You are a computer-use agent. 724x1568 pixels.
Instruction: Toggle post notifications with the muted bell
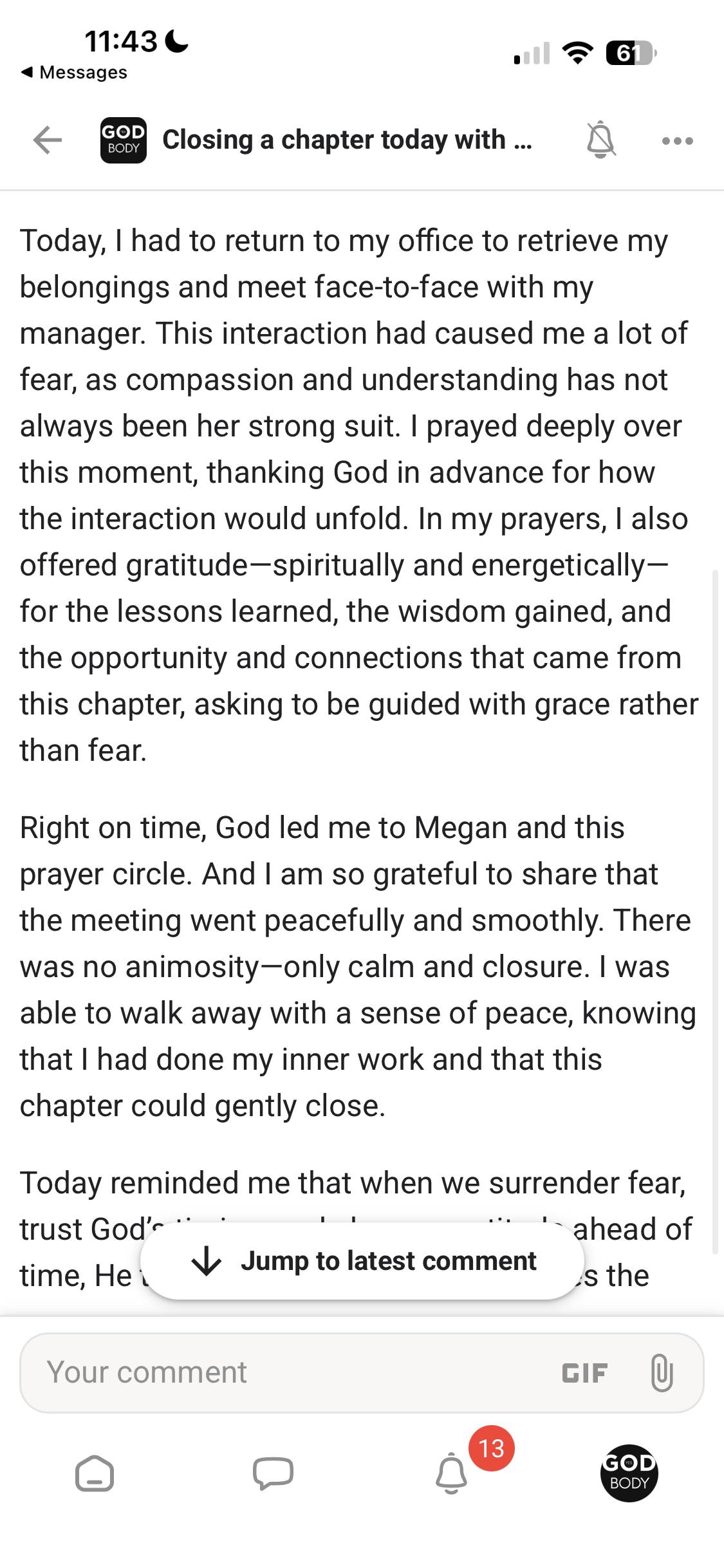(600, 140)
